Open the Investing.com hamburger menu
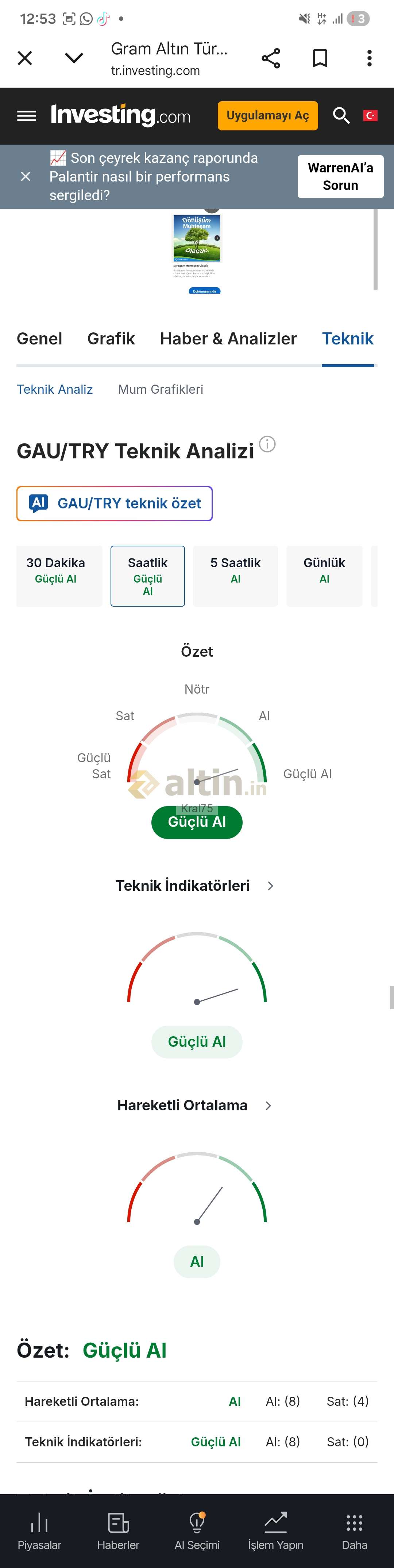The image size is (394, 1568). 27,116
